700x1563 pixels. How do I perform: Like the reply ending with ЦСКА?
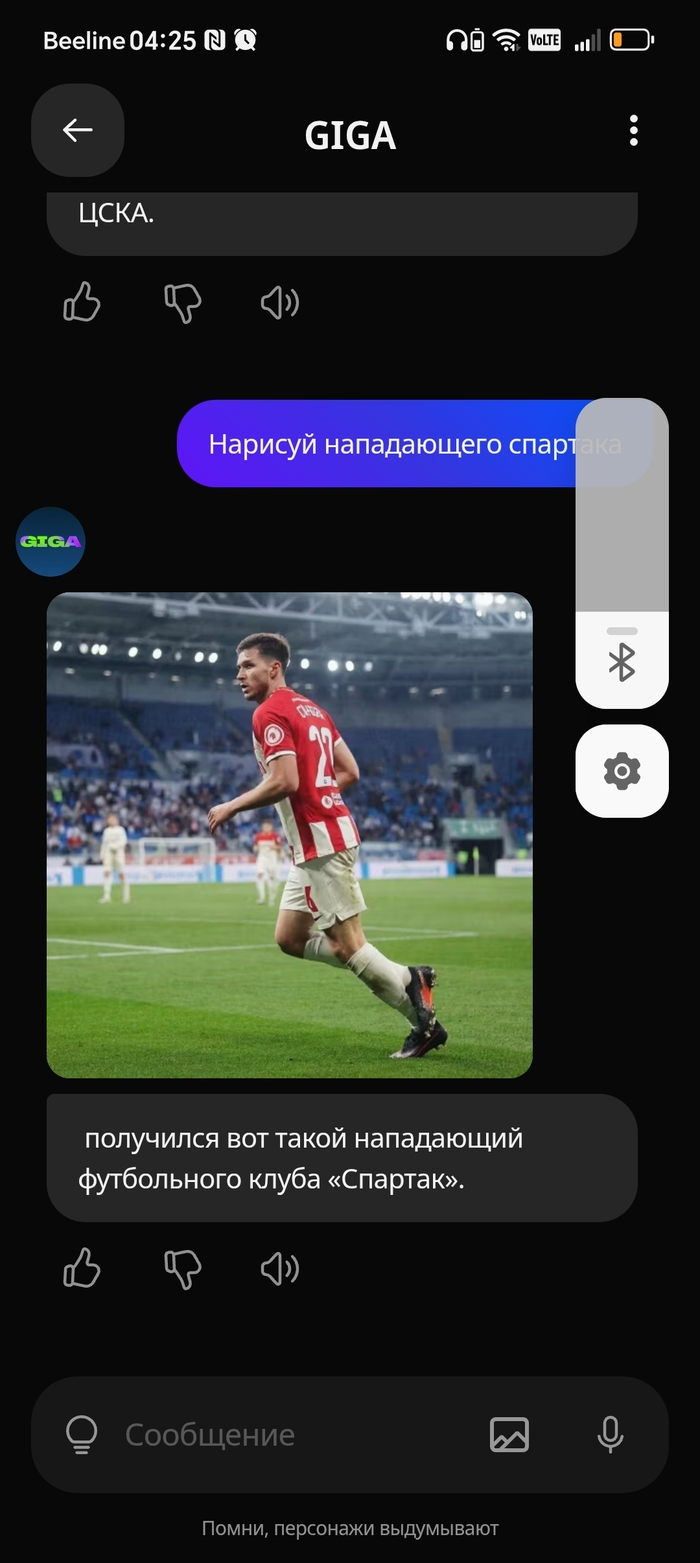click(82, 302)
